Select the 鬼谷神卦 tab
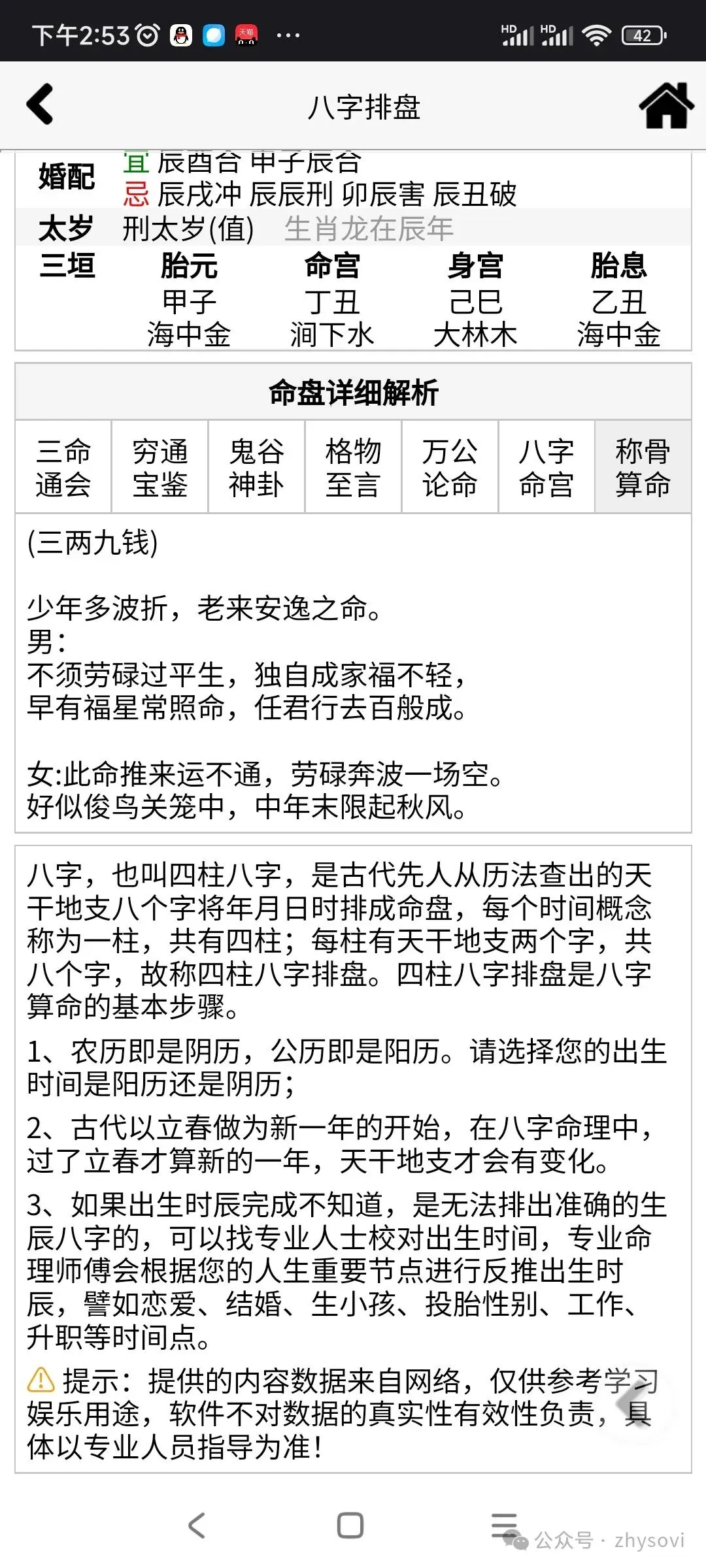Image resolution: width=706 pixels, height=1568 pixels. [x=256, y=467]
